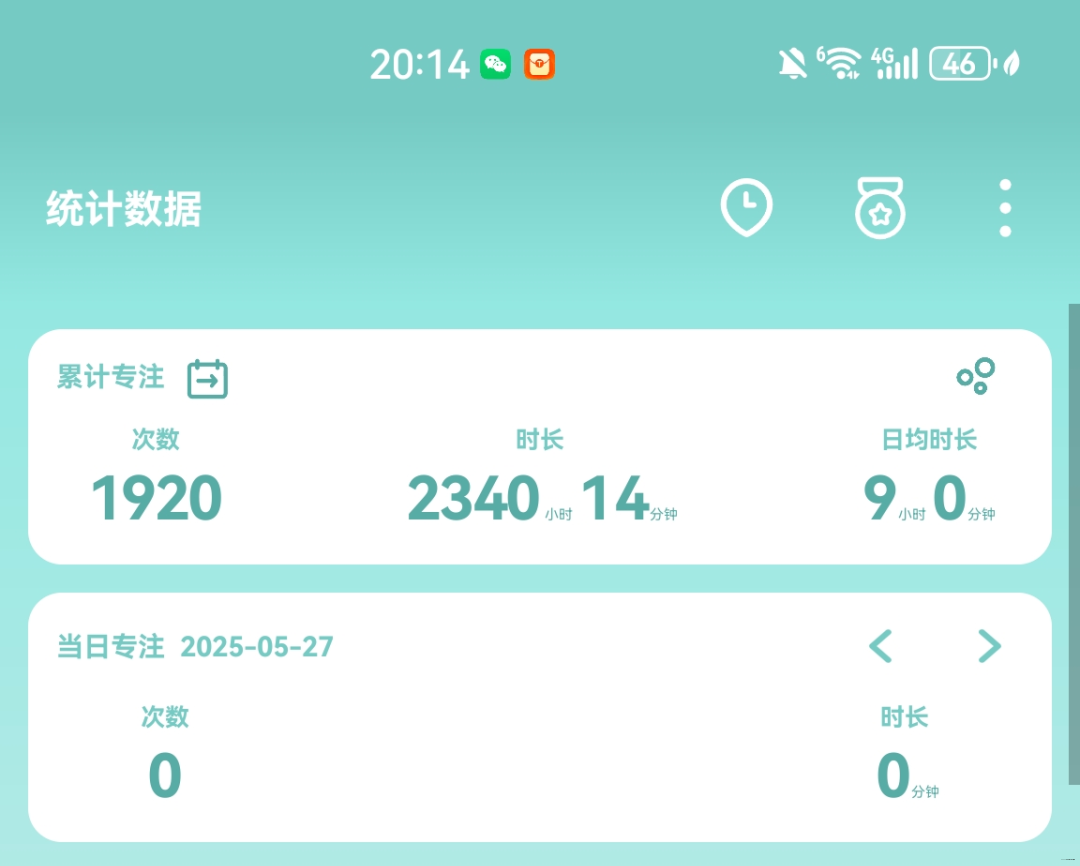Tap the calendar icon beside 累计专注
This screenshot has height=866, width=1080.
(208, 378)
